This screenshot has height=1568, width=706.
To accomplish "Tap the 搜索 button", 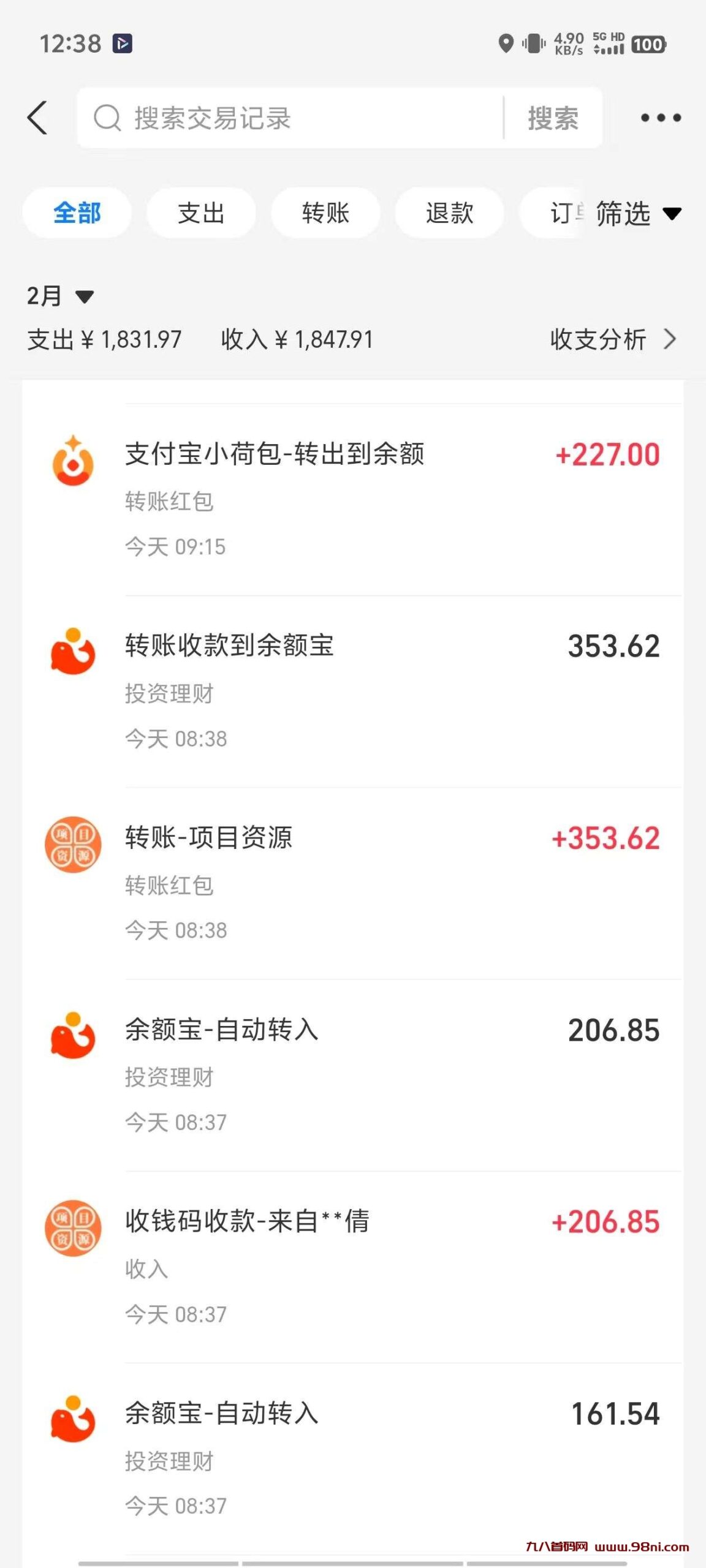I will coord(553,118).
